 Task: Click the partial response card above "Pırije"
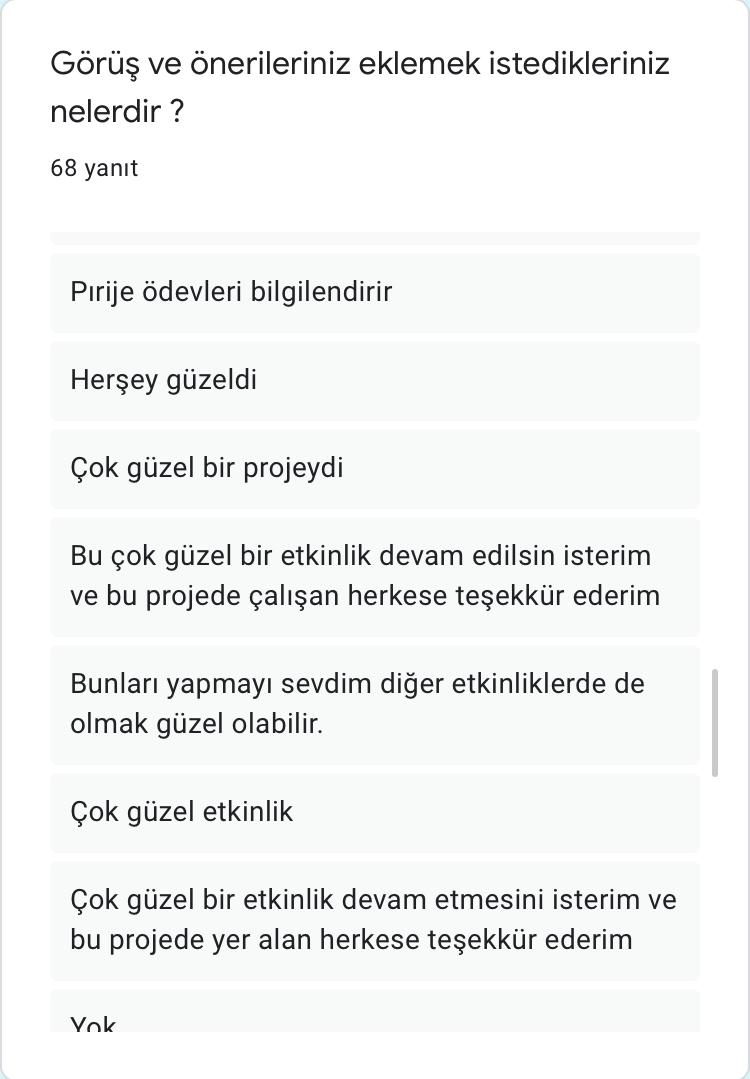pos(374,238)
